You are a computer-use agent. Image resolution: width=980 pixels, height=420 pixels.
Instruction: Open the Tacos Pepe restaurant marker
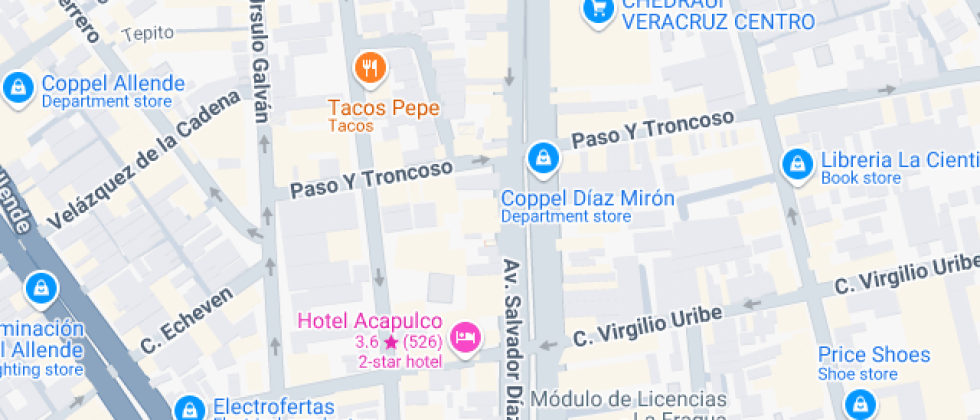tap(371, 69)
